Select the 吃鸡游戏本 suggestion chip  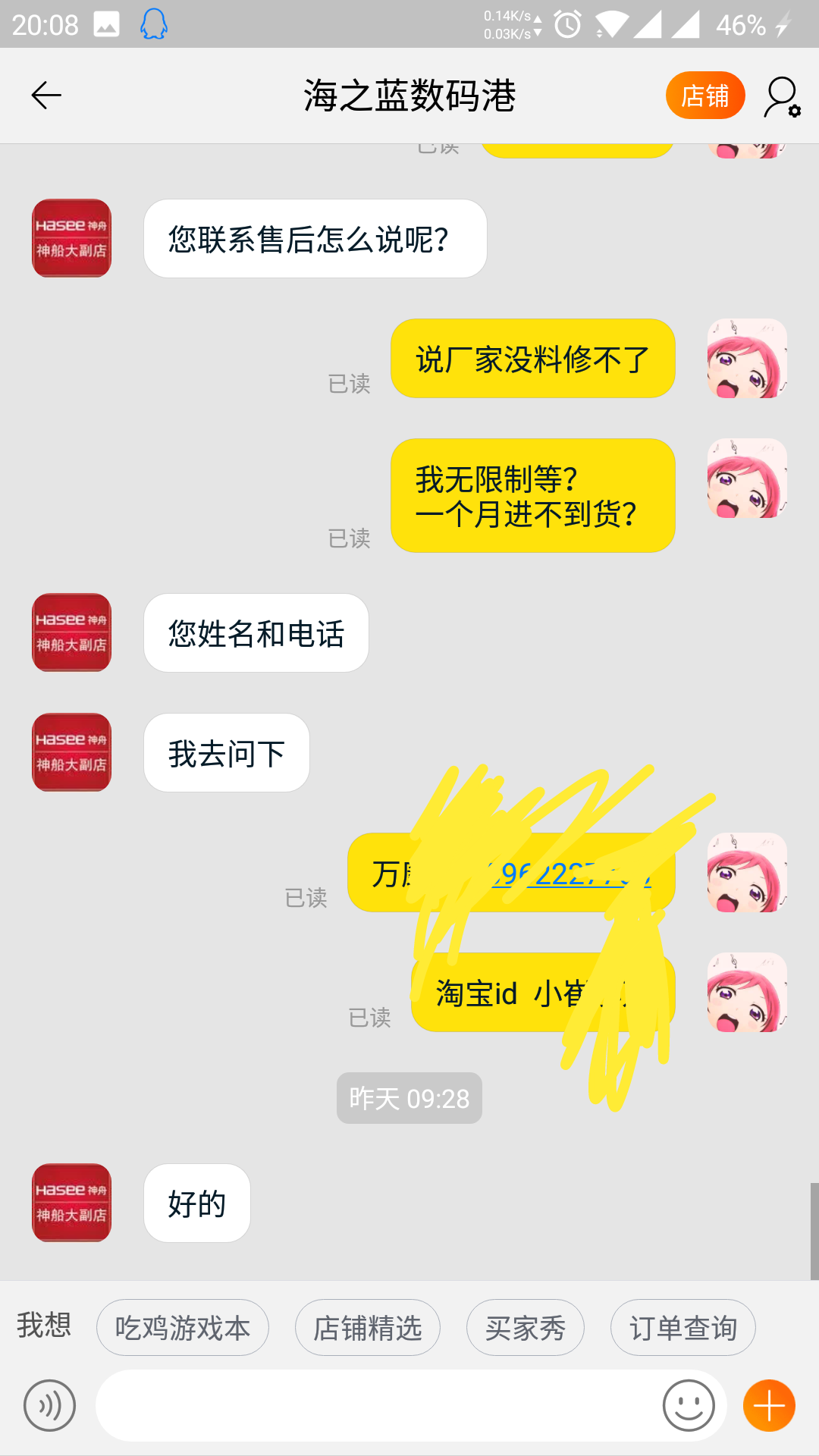coord(183,1328)
